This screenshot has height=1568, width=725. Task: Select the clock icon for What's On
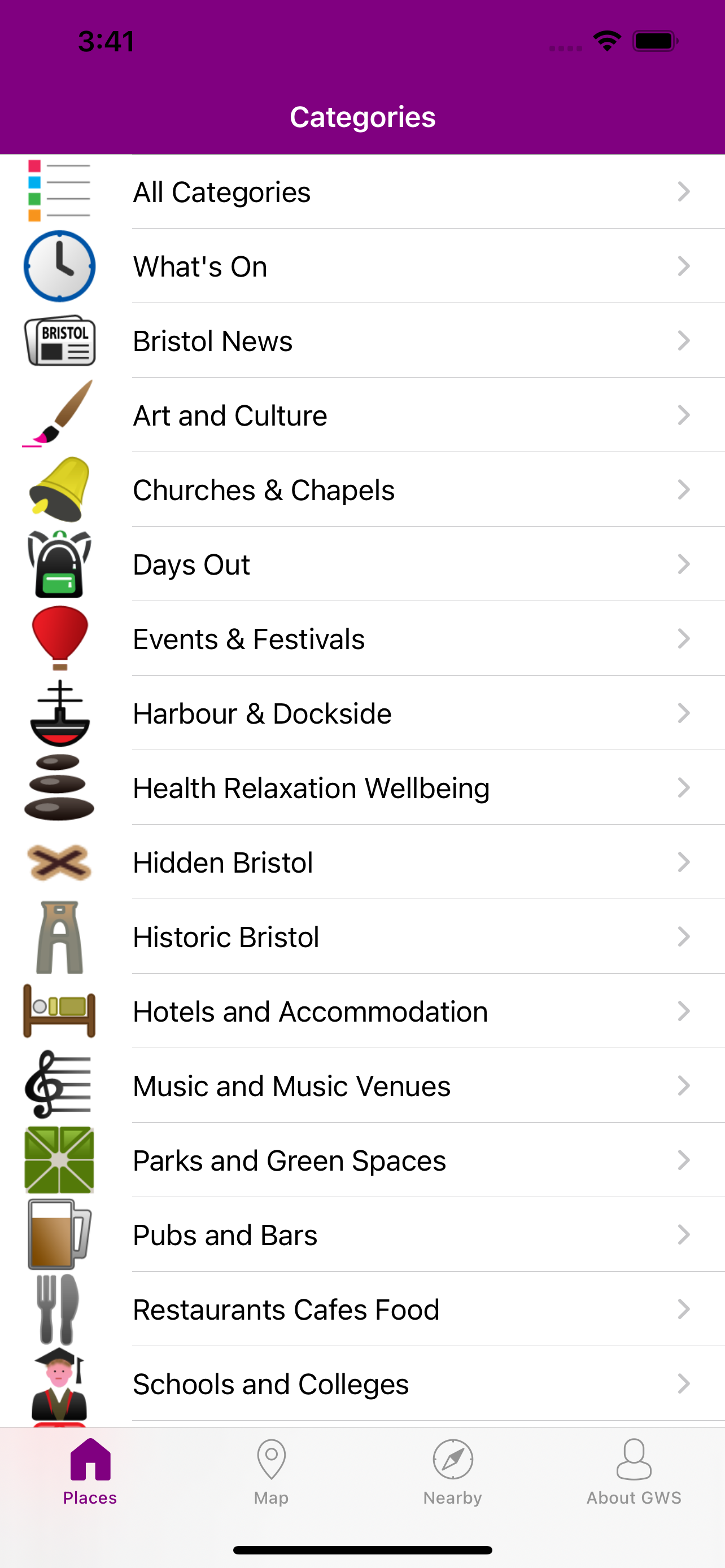pyautogui.click(x=60, y=266)
